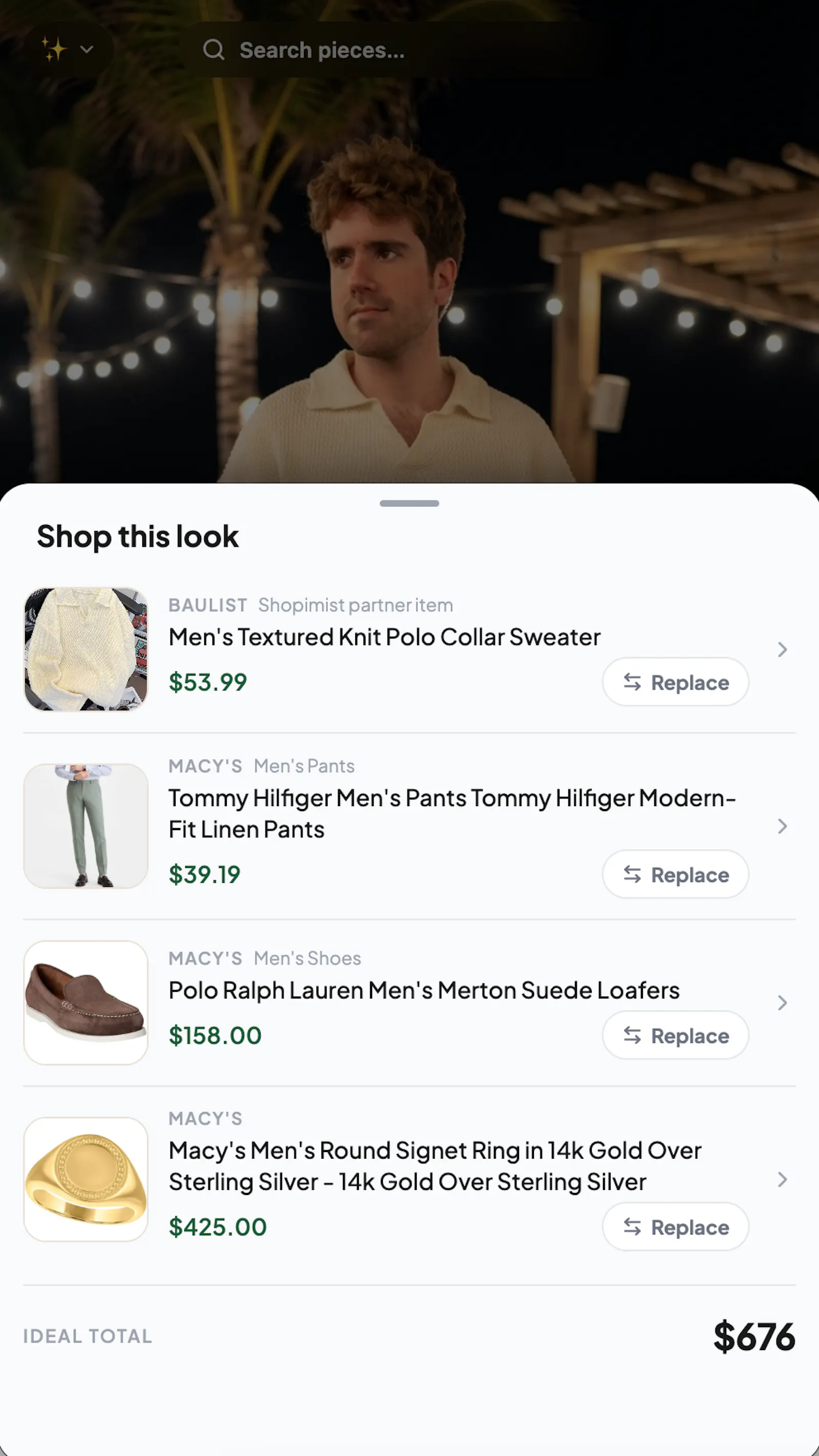View the Tommy Hilfiger Modern-Fit Linen Pants
Image resolution: width=819 pixels, height=1456 pixels.
409,826
